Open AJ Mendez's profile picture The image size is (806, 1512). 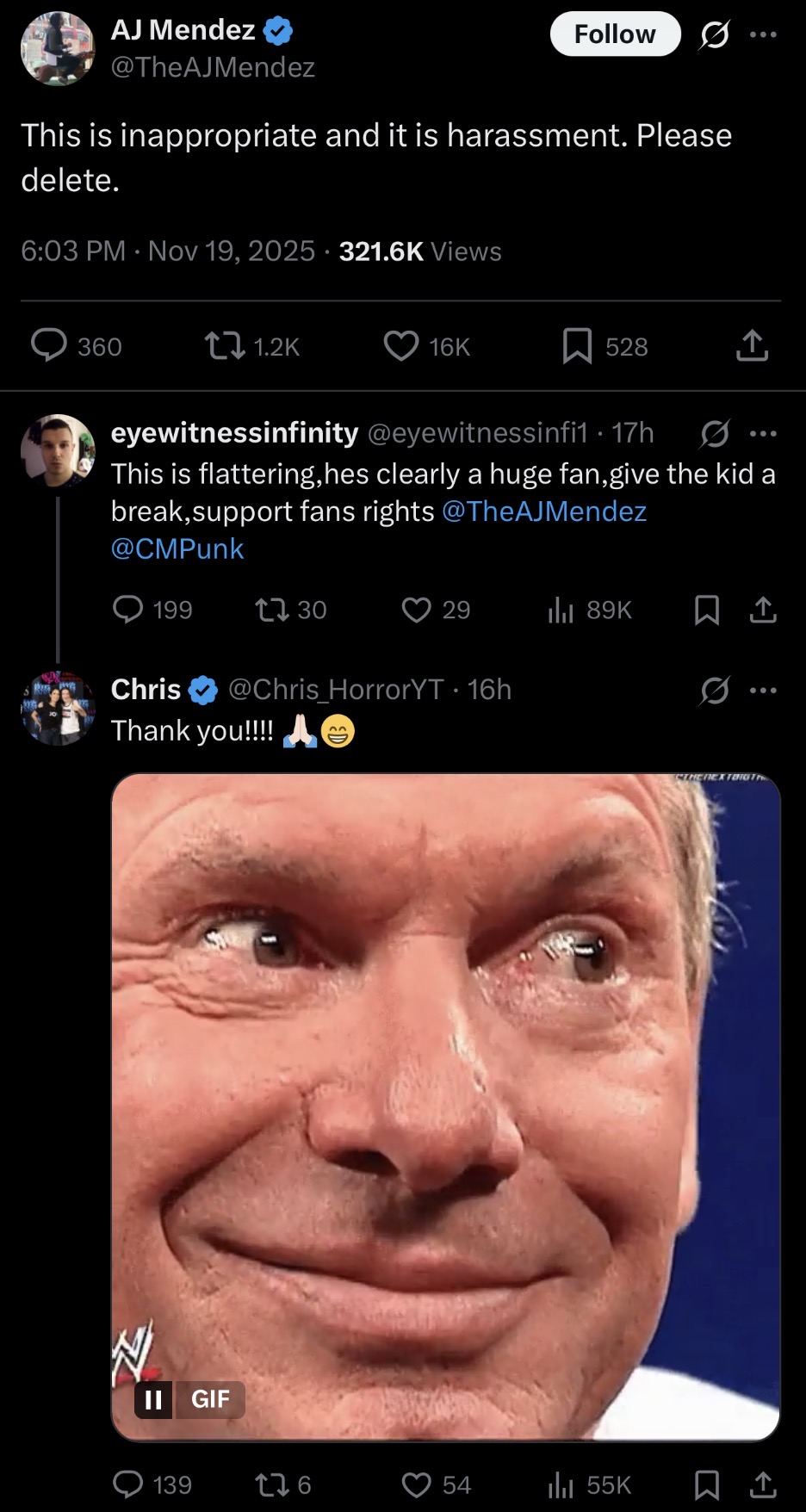tap(58, 48)
